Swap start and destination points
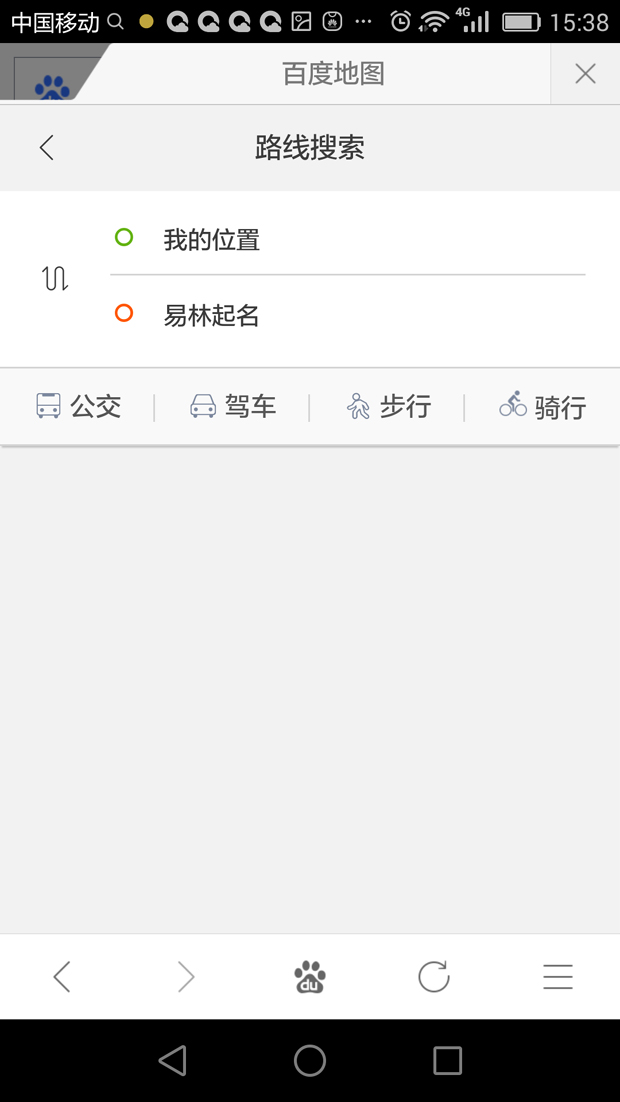 click(x=55, y=278)
